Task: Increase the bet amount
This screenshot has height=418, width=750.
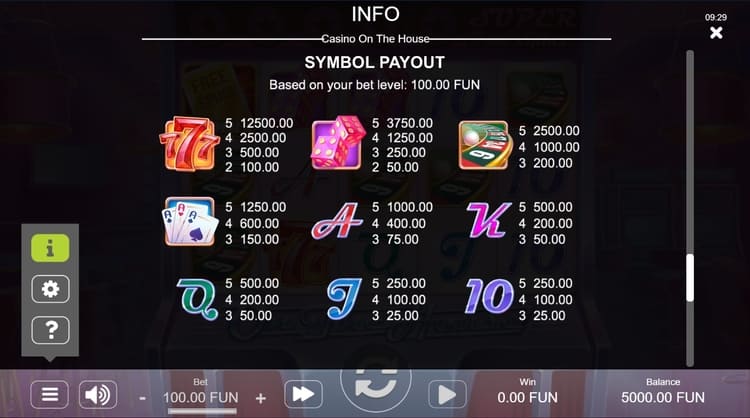Action: 261,397
